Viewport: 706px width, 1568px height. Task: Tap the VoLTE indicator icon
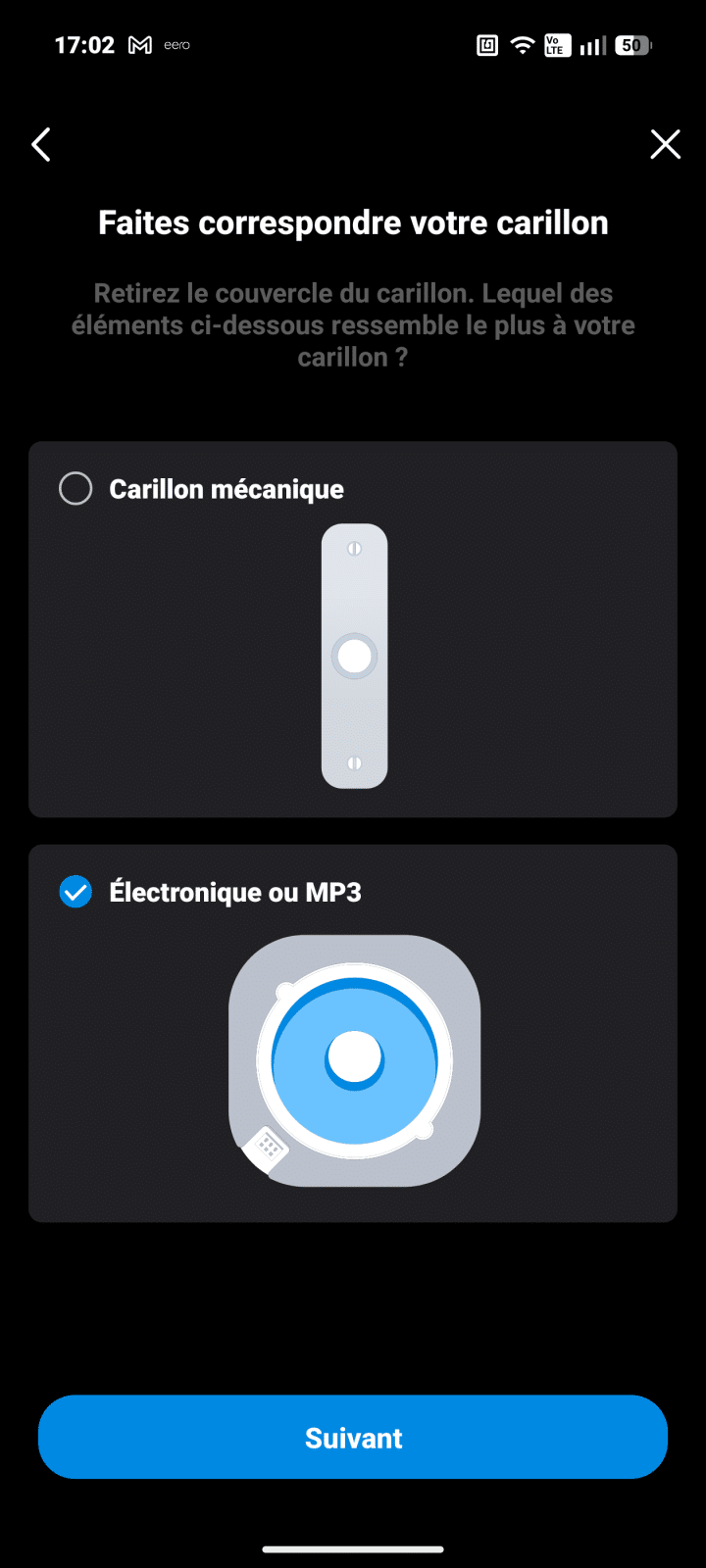pyautogui.click(x=556, y=44)
